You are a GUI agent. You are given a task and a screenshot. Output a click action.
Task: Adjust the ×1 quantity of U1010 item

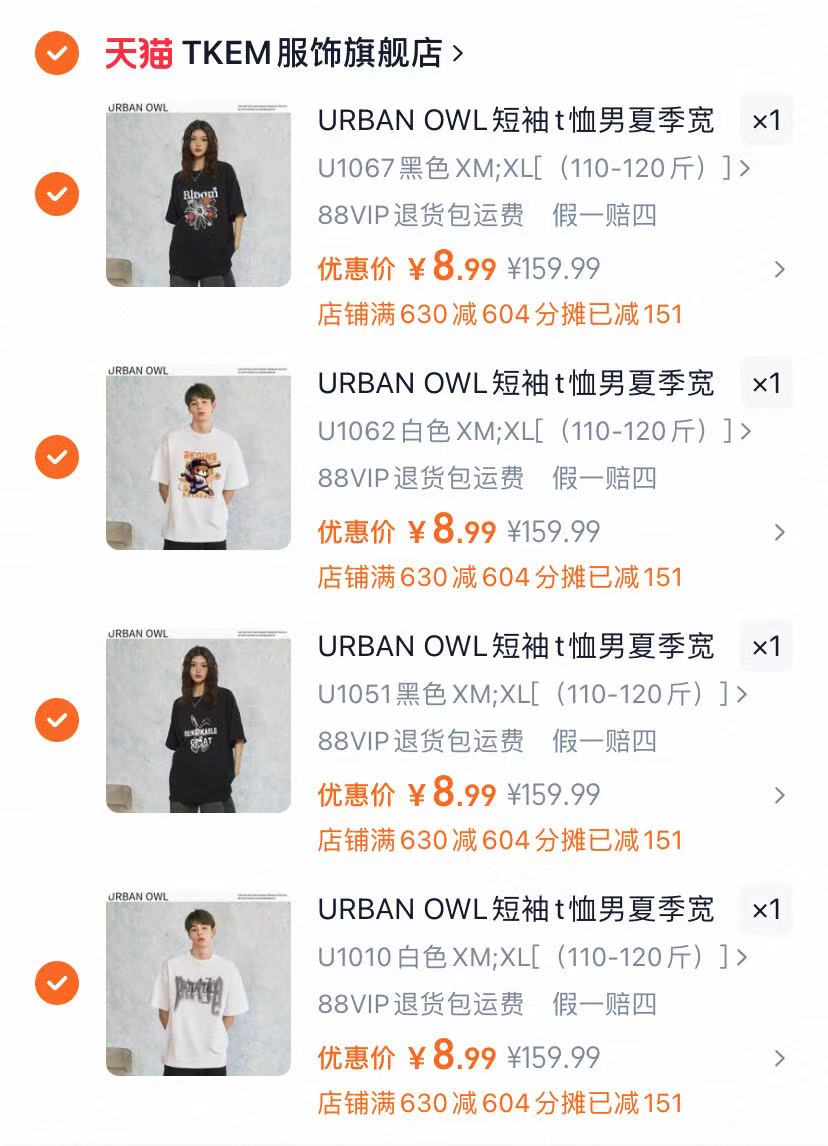click(766, 910)
